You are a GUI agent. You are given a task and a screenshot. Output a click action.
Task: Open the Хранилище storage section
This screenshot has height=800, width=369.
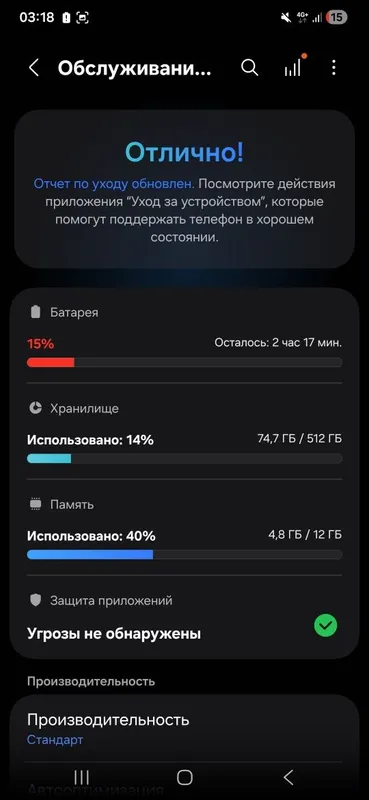pyautogui.click(x=184, y=432)
